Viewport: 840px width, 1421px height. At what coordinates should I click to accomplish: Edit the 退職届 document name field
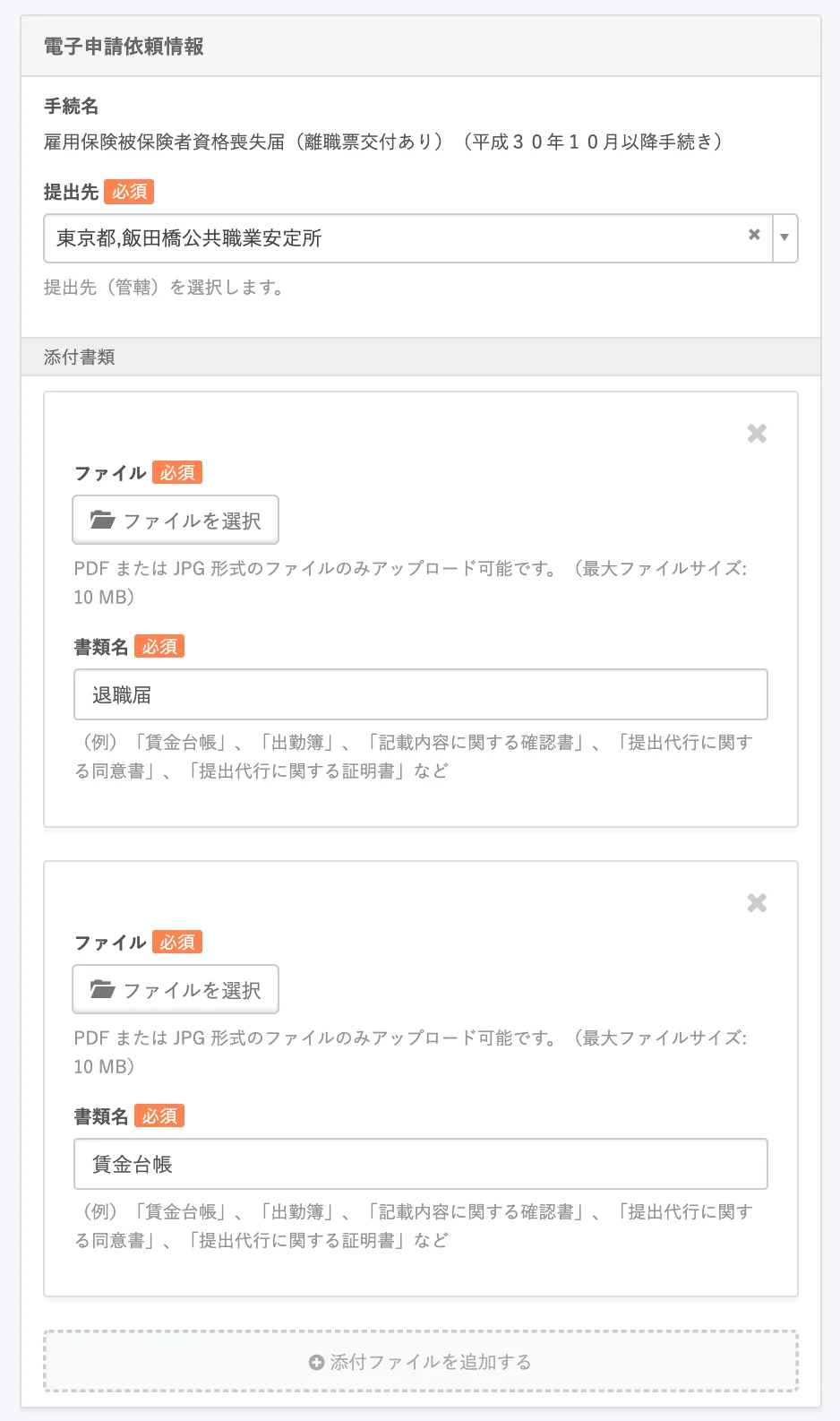pyautogui.click(x=420, y=694)
